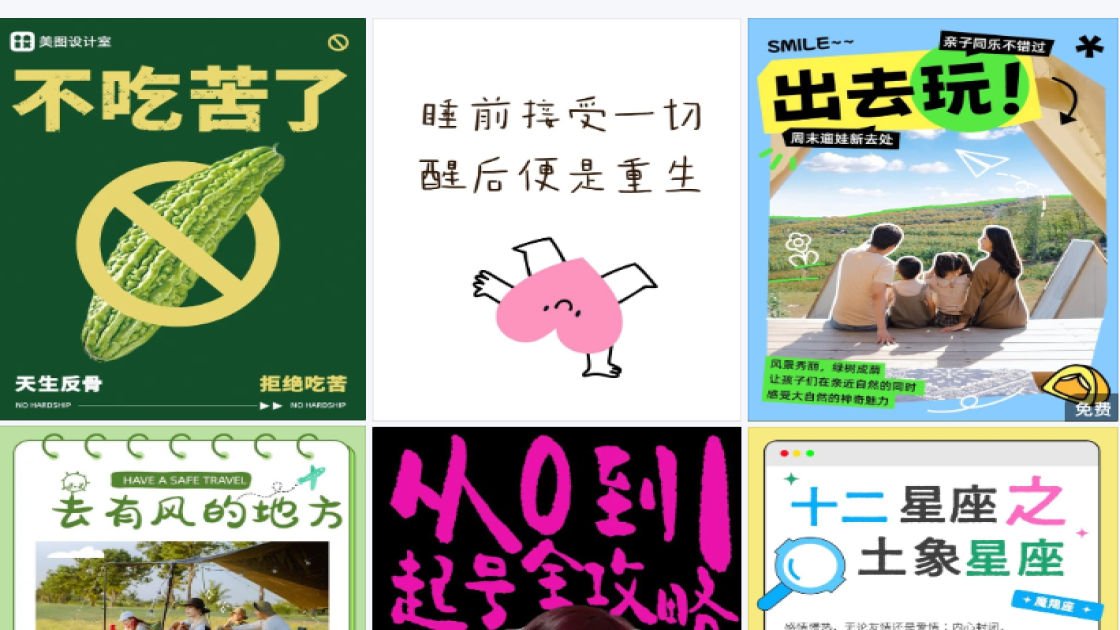Open the 睡前接受一切 pink heart template
This screenshot has width=1120, height=630.
pyautogui.click(x=557, y=220)
